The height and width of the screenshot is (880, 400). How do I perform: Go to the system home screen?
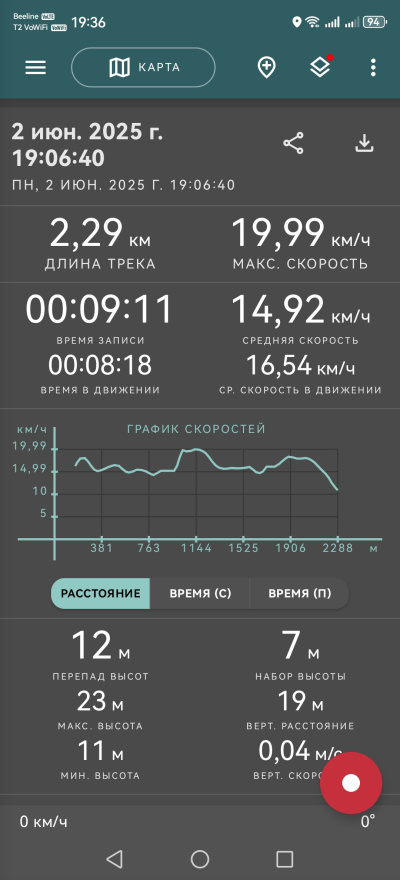pos(200,859)
